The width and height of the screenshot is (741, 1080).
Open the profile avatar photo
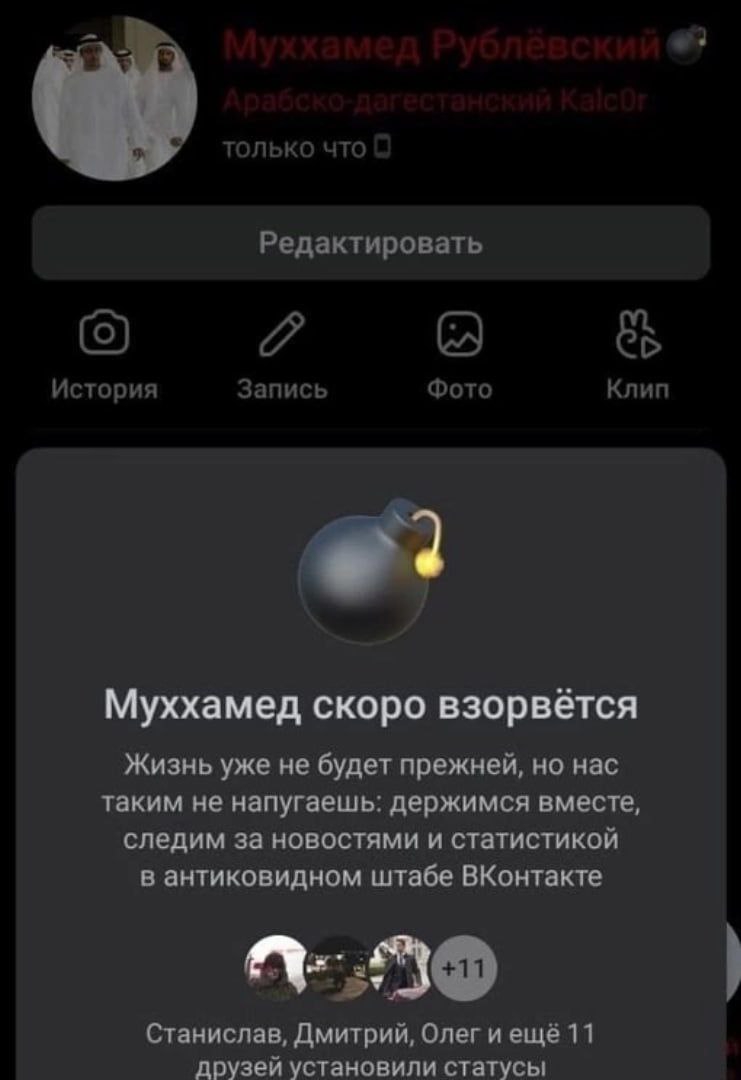click(x=115, y=98)
